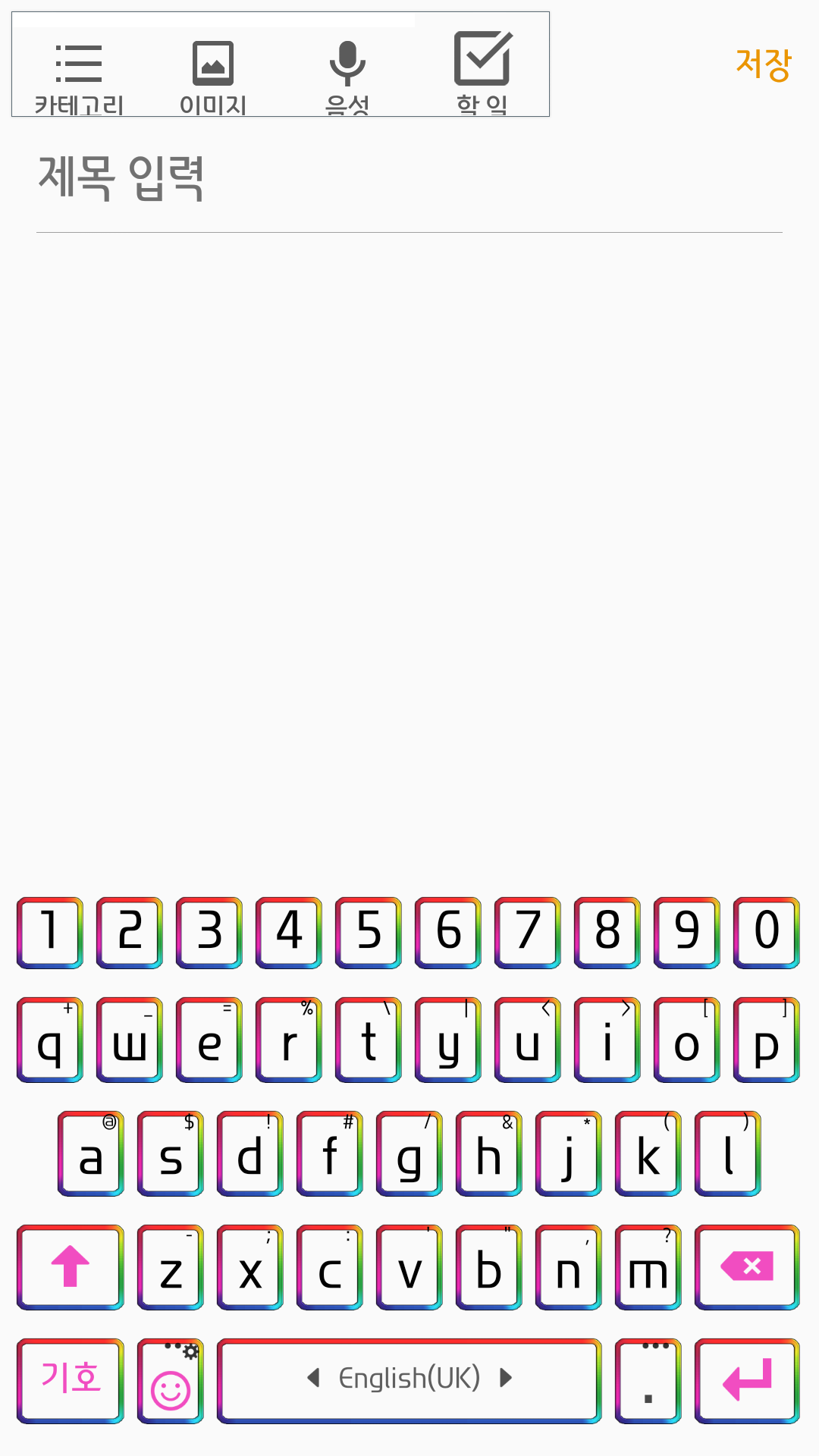Add a to-do list with 할 일

(482, 72)
